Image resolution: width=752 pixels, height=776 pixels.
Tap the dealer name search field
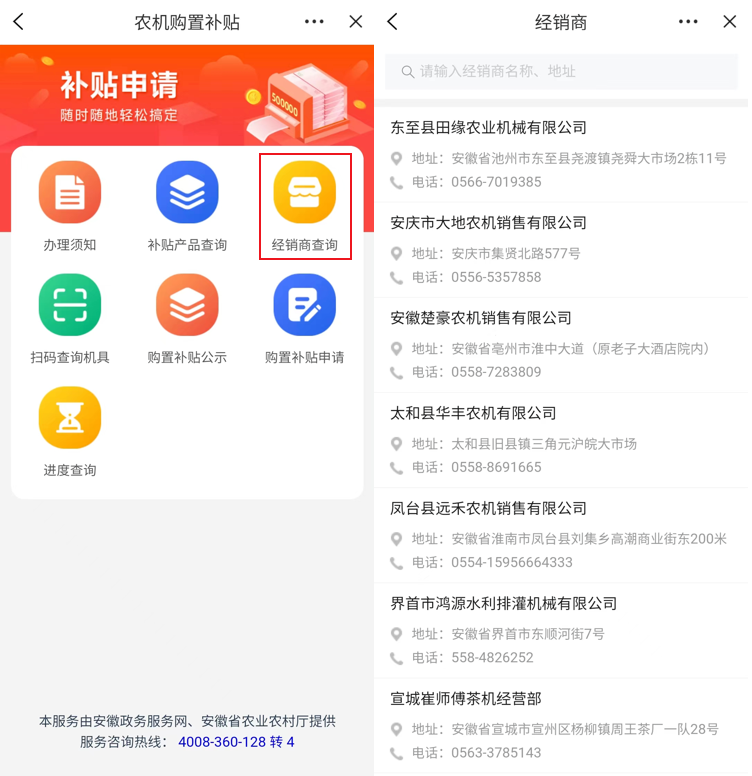coord(562,72)
